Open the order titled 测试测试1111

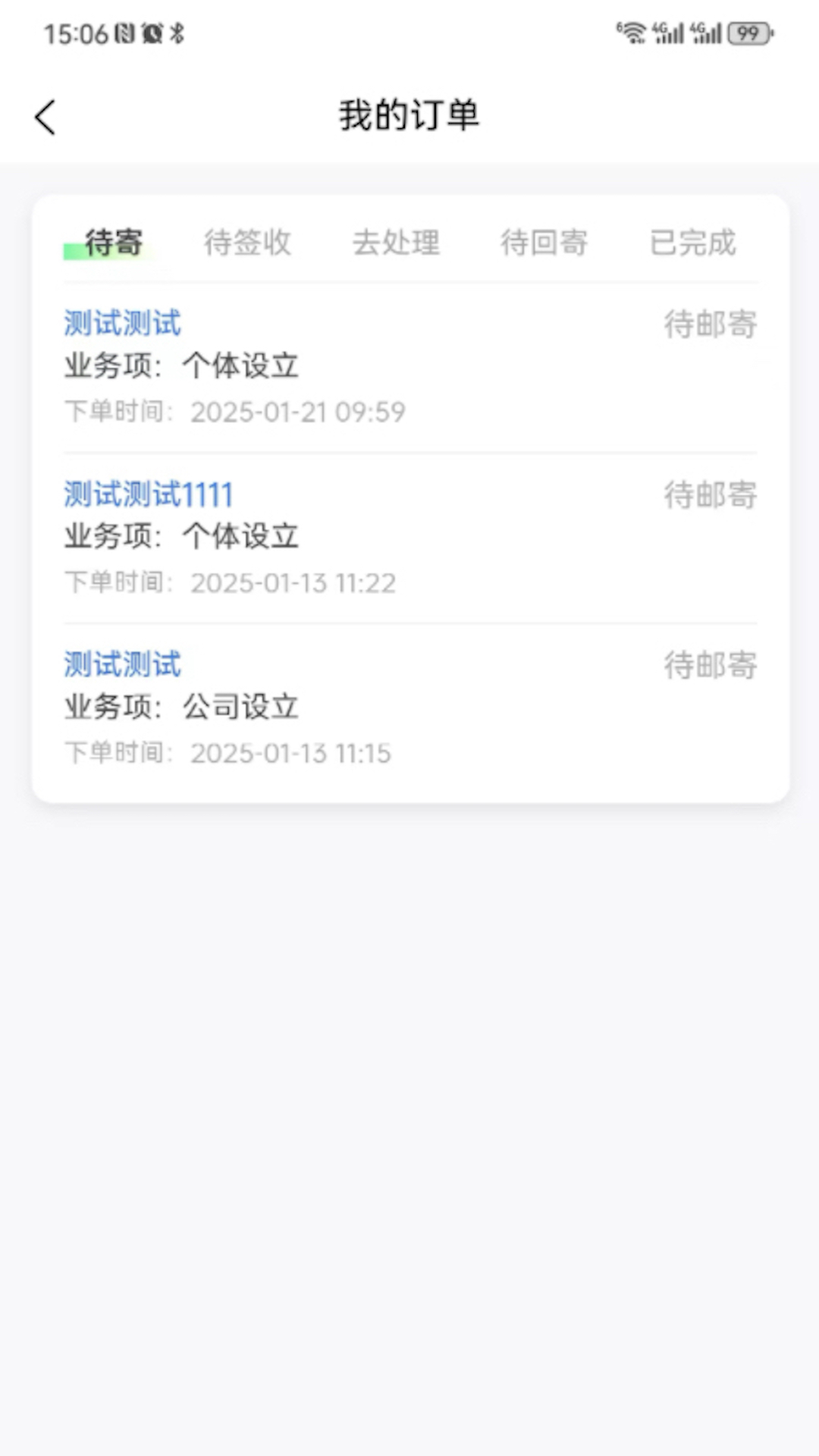click(148, 493)
